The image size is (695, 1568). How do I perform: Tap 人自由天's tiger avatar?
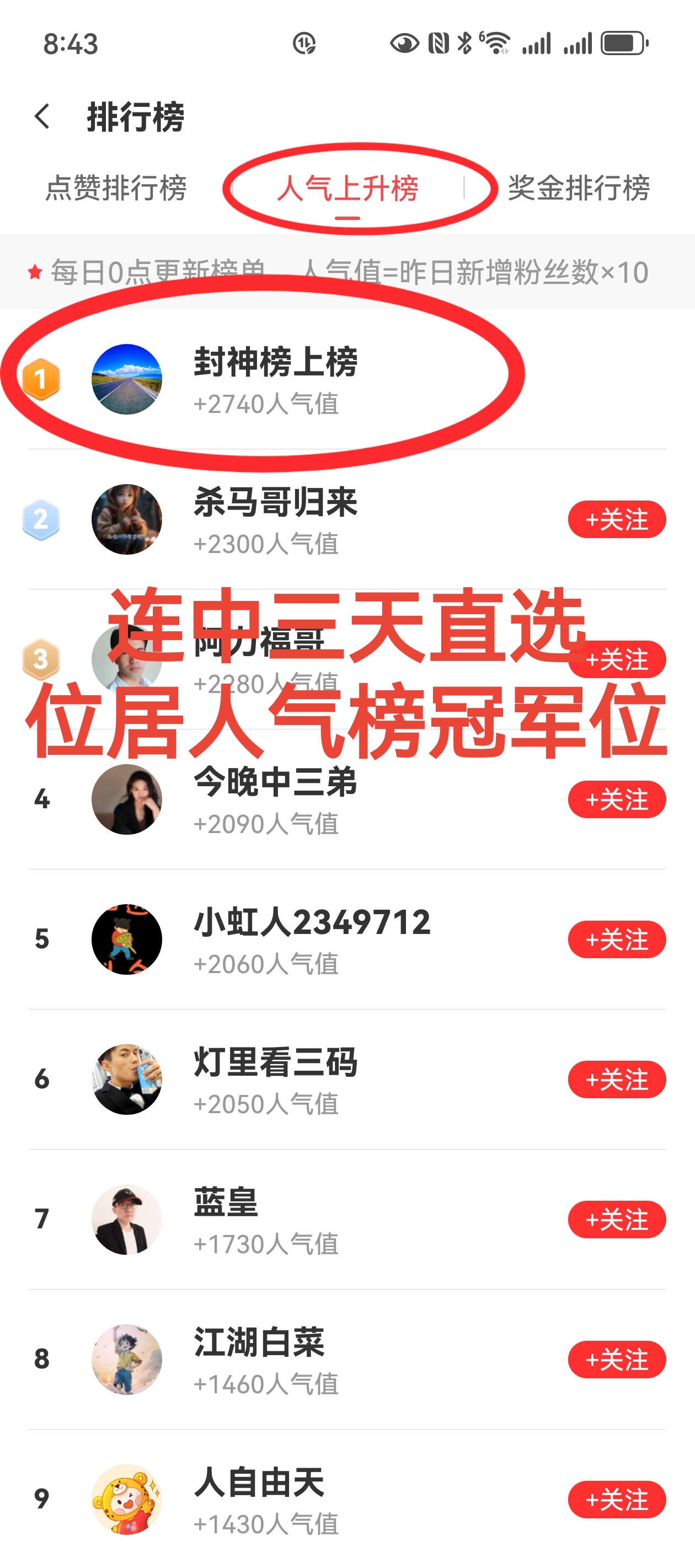[127, 1499]
